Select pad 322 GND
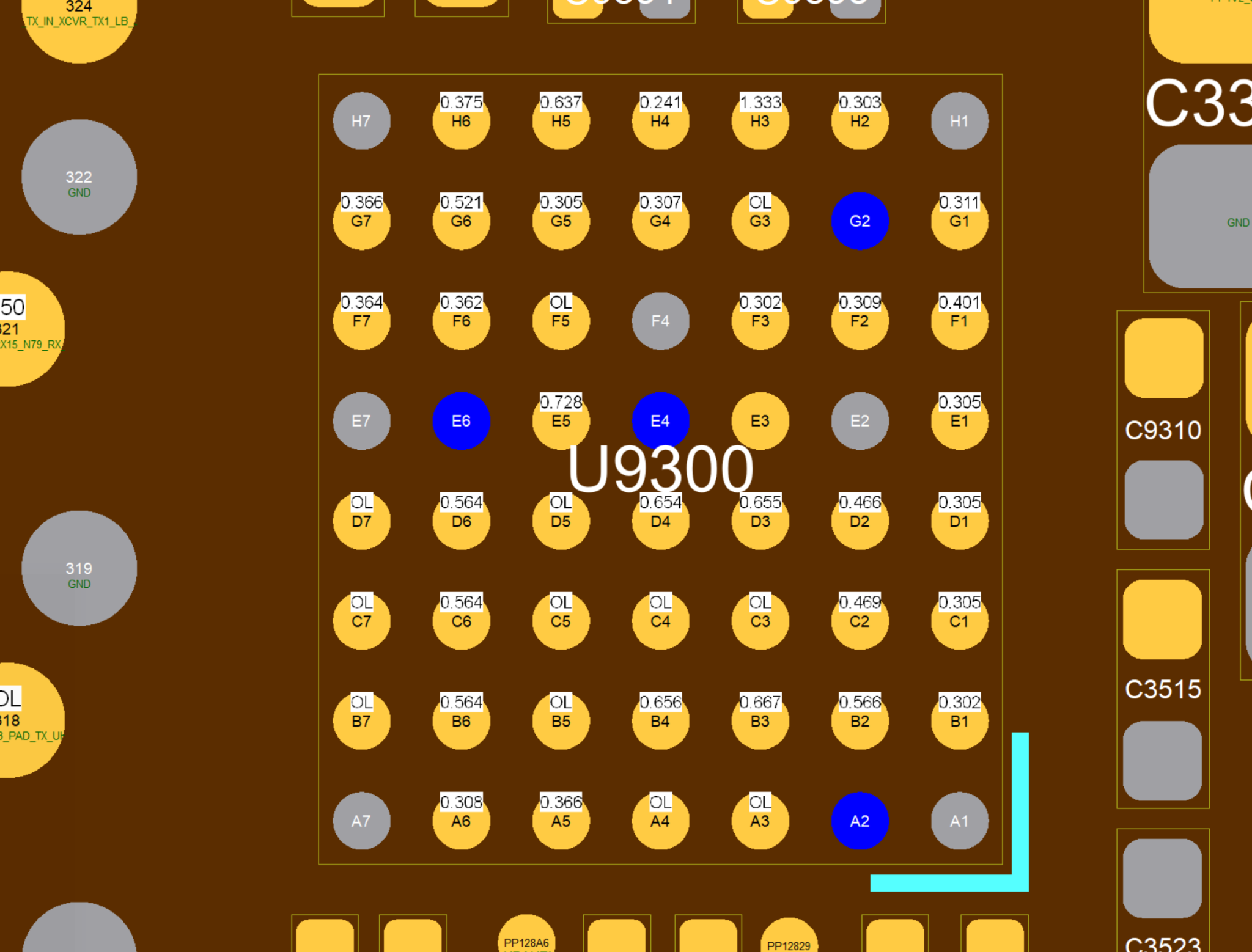The image size is (1252, 952). (79, 177)
